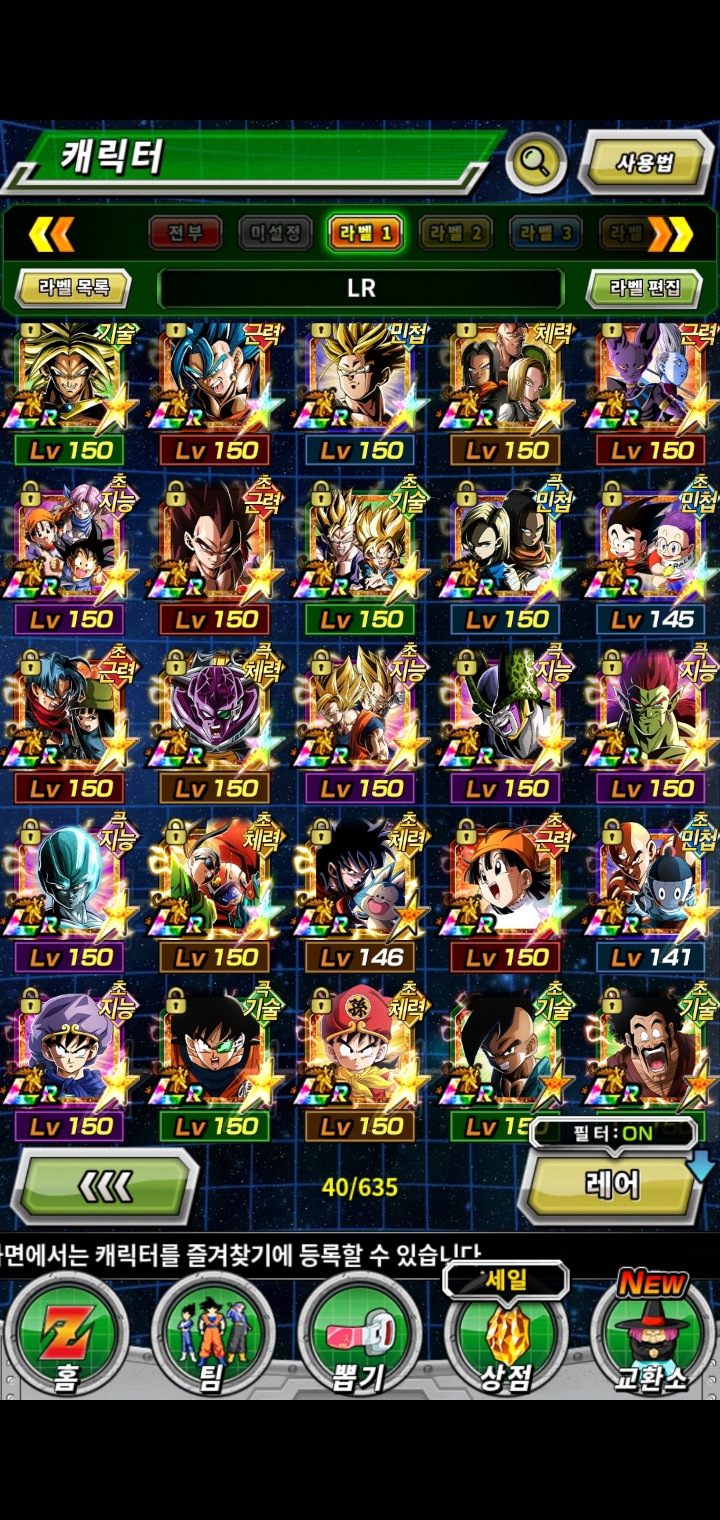Switch to the 전부 label tab

pos(185,234)
